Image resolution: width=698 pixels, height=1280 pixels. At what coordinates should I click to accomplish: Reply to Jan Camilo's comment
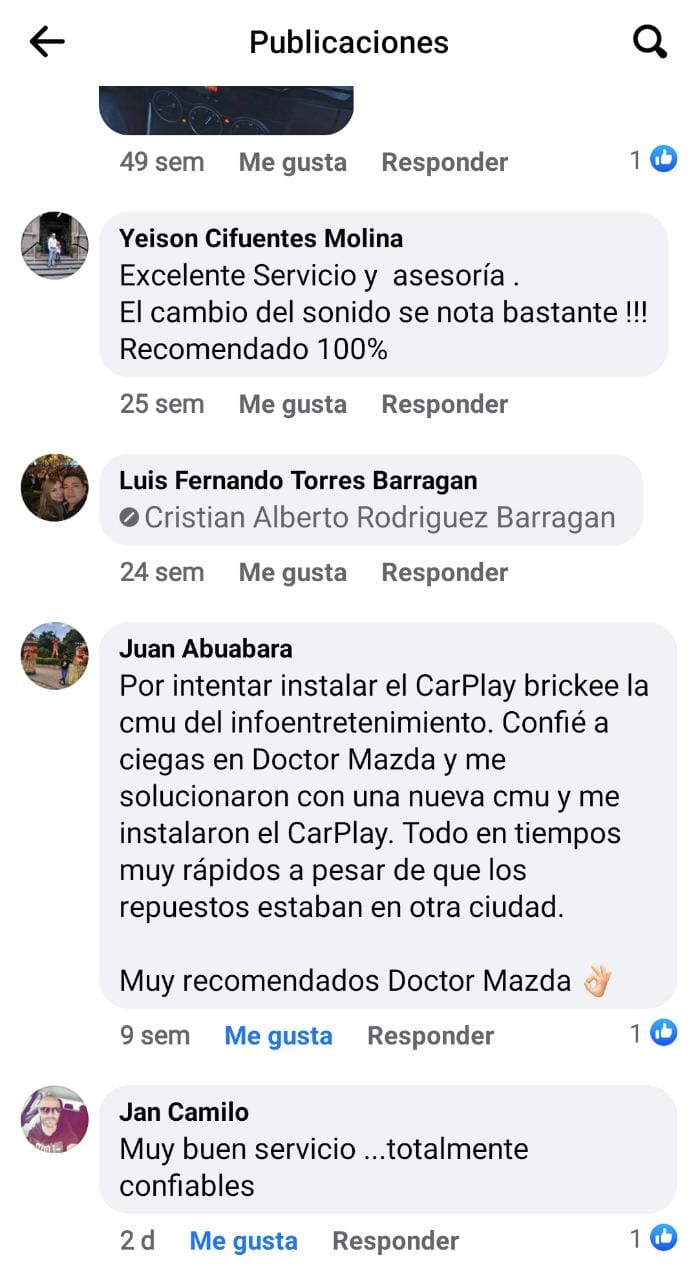[x=395, y=1241]
